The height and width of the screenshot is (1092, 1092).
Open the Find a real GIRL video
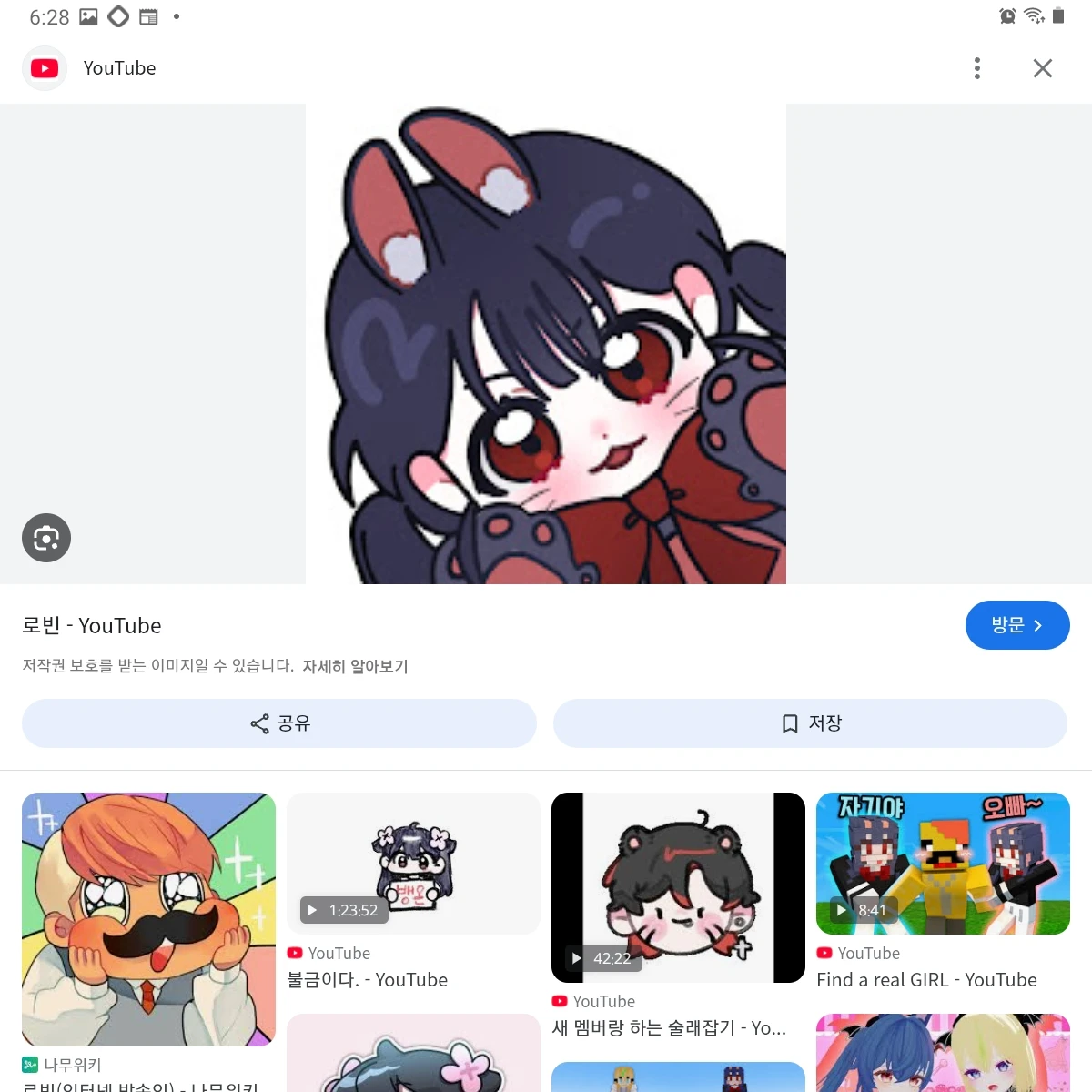click(943, 864)
